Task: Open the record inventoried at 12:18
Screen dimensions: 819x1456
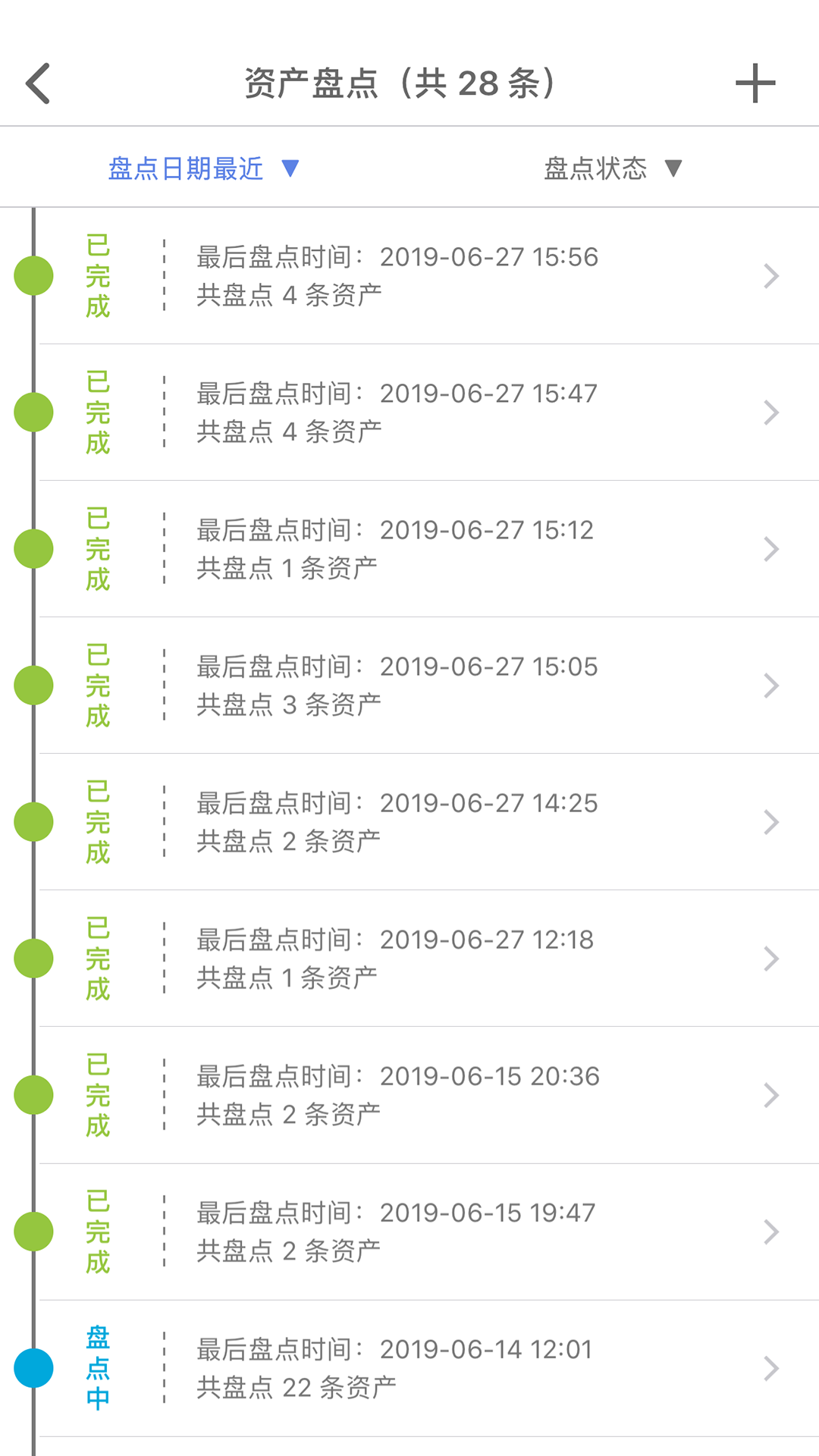Action: [x=455, y=958]
